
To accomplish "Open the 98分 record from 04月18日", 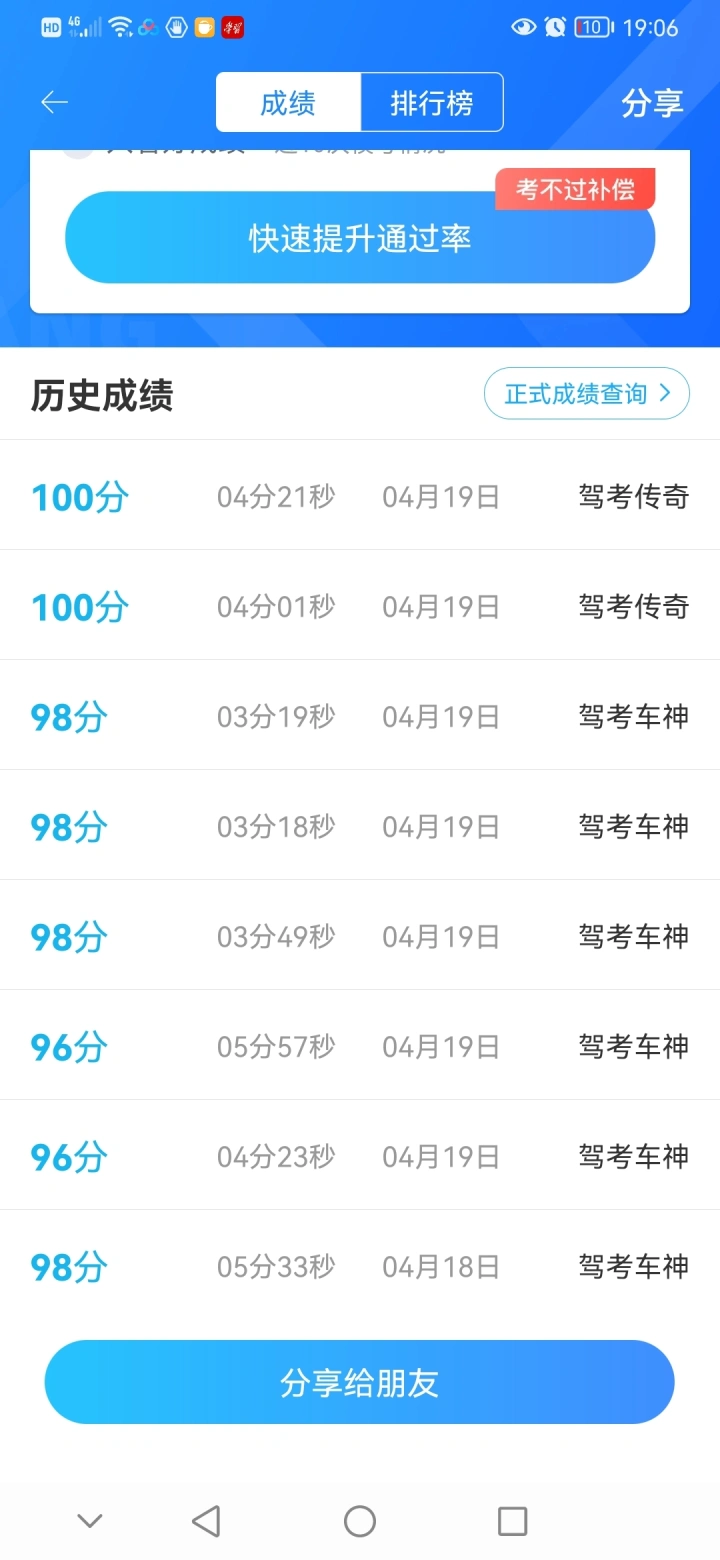I will (360, 1266).
